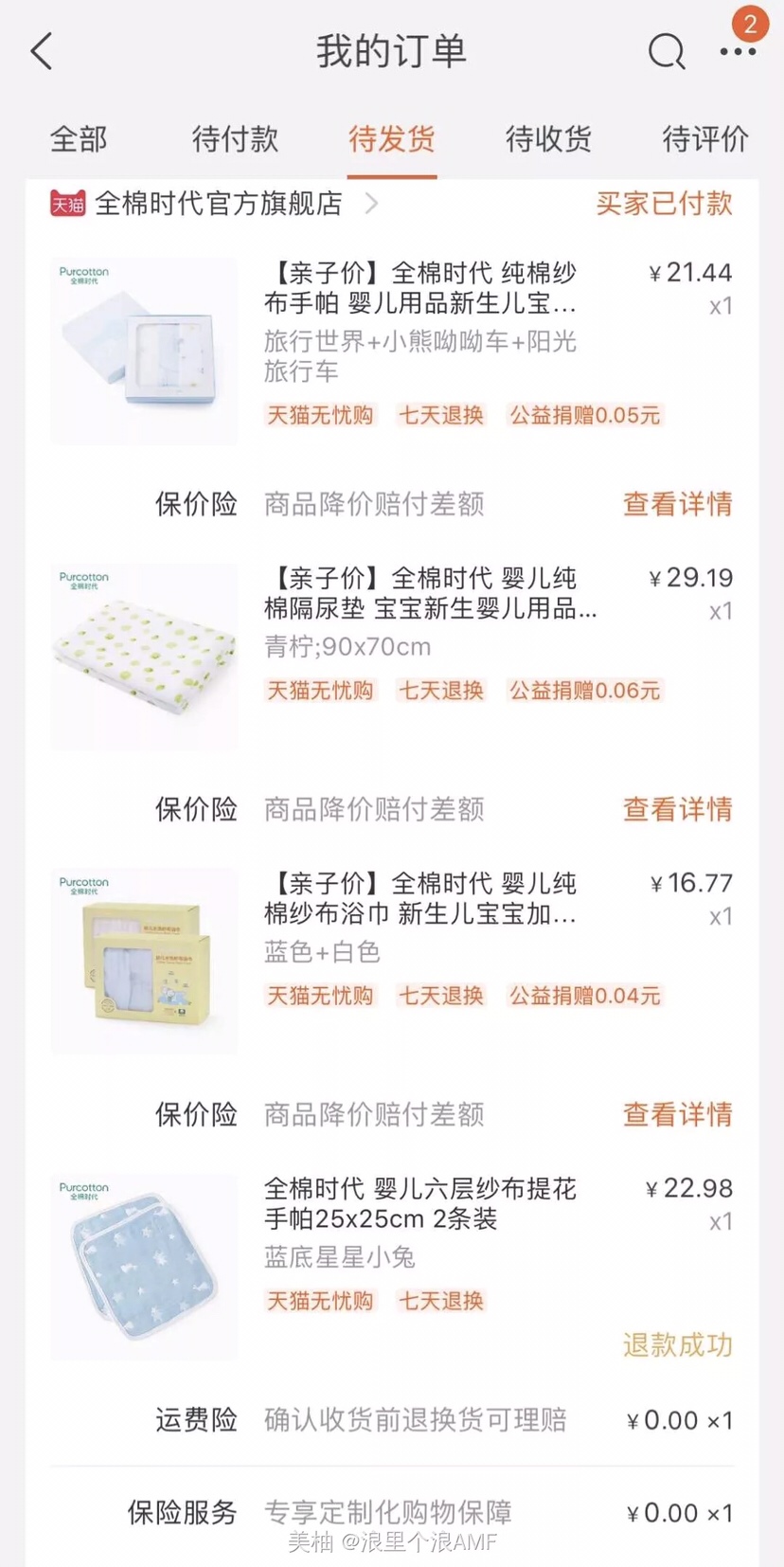The width and height of the screenshot is (784, 1567).
Task: View 查看详情 under the 纱布手帕 item
Action: point(677,504)
